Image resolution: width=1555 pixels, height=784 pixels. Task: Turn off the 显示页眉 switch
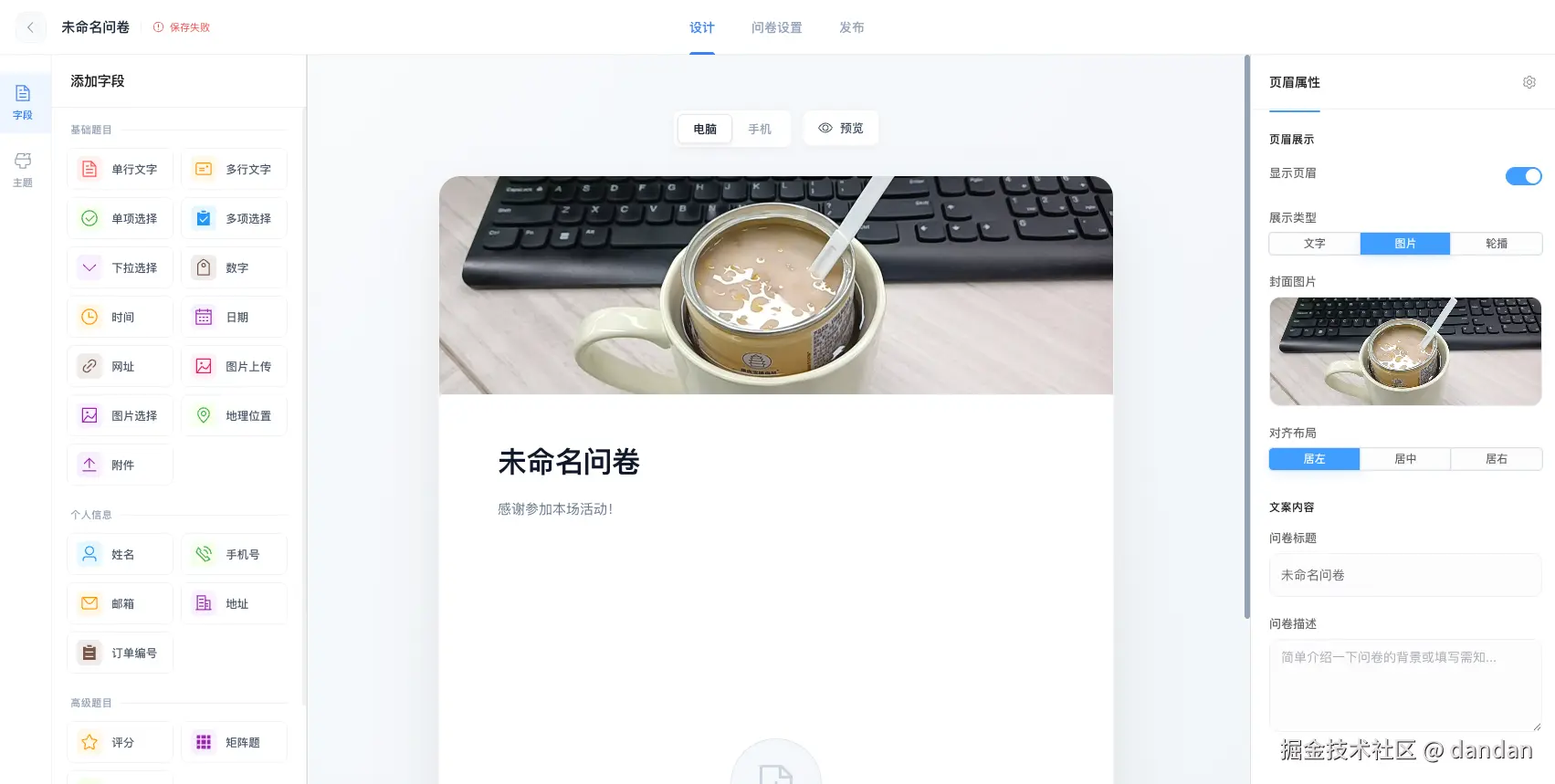(x=1523, y=176)
